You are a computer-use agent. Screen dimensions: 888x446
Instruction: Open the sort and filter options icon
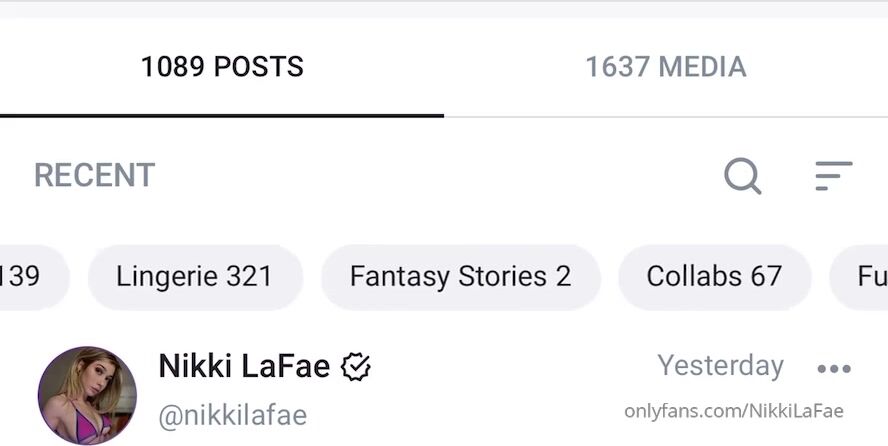pos(833,176)
